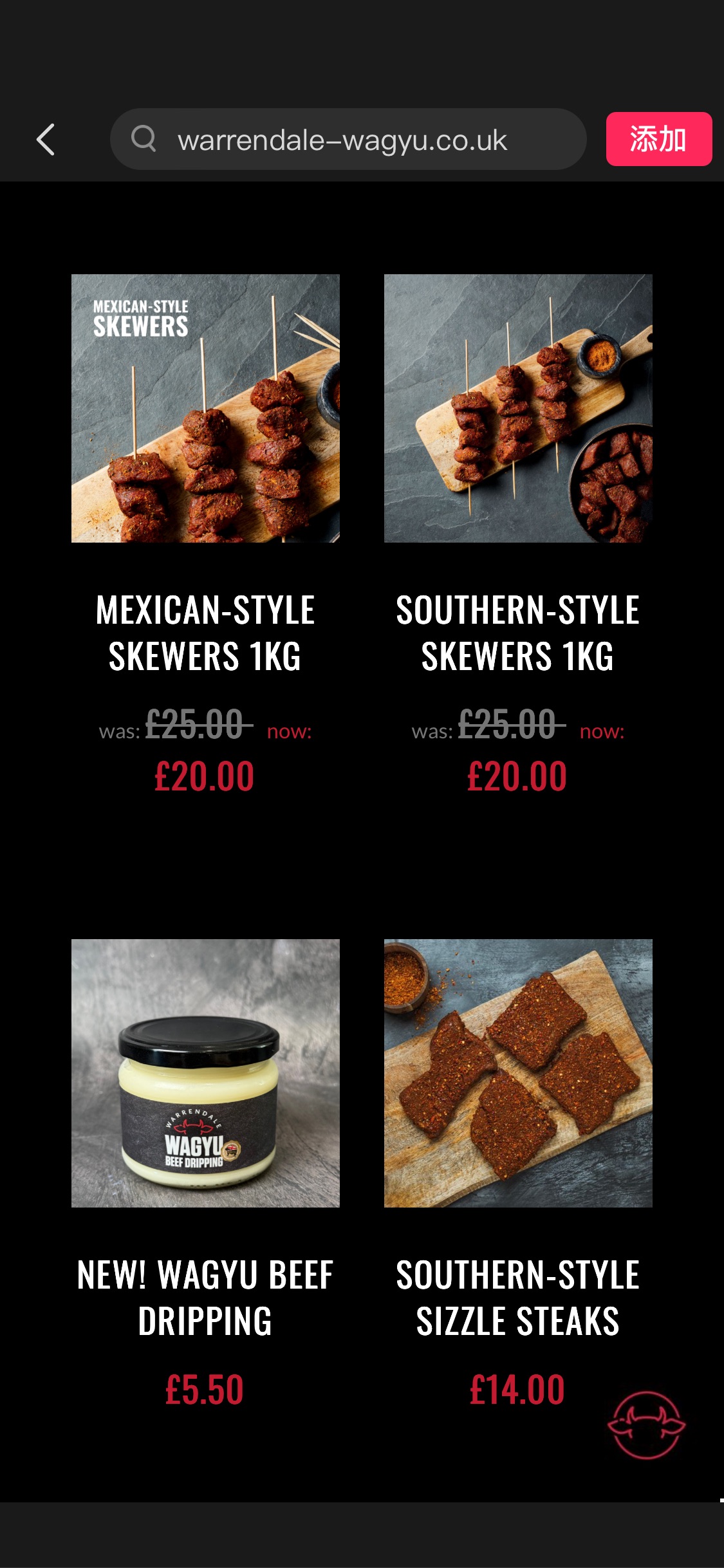Tap the warrendale-wagyu.co.uk address field
The image size is (724, 1568).
pyautogui.click(x=348, y=140)
